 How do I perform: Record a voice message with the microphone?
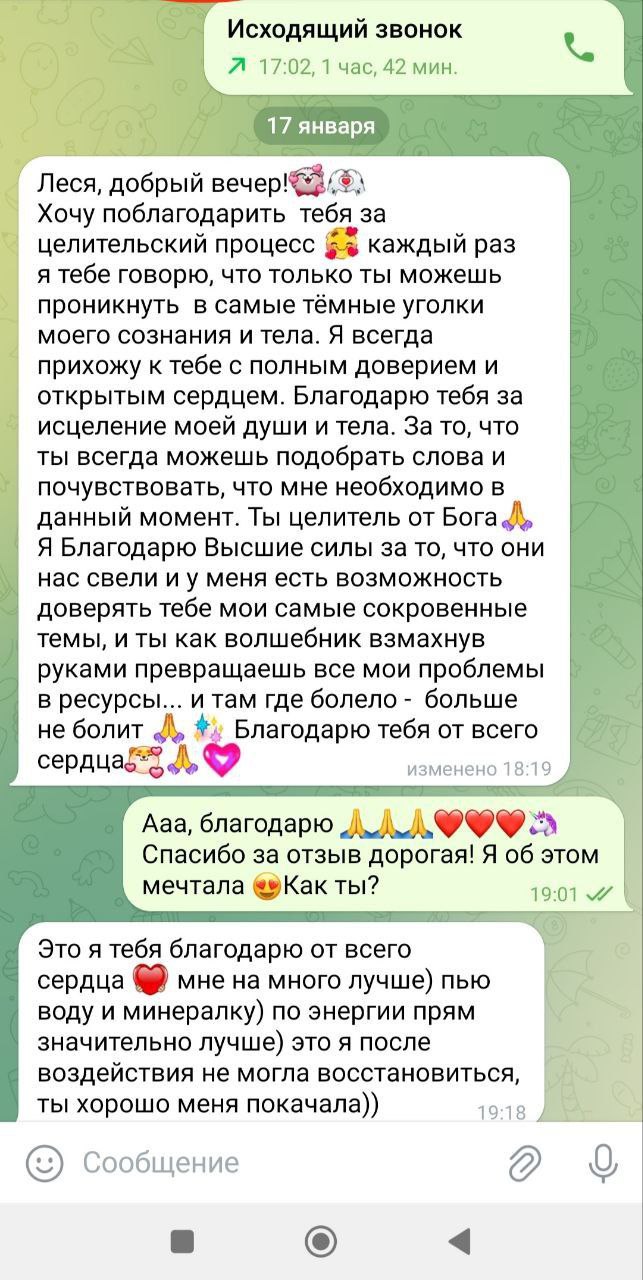(603, 1163)
